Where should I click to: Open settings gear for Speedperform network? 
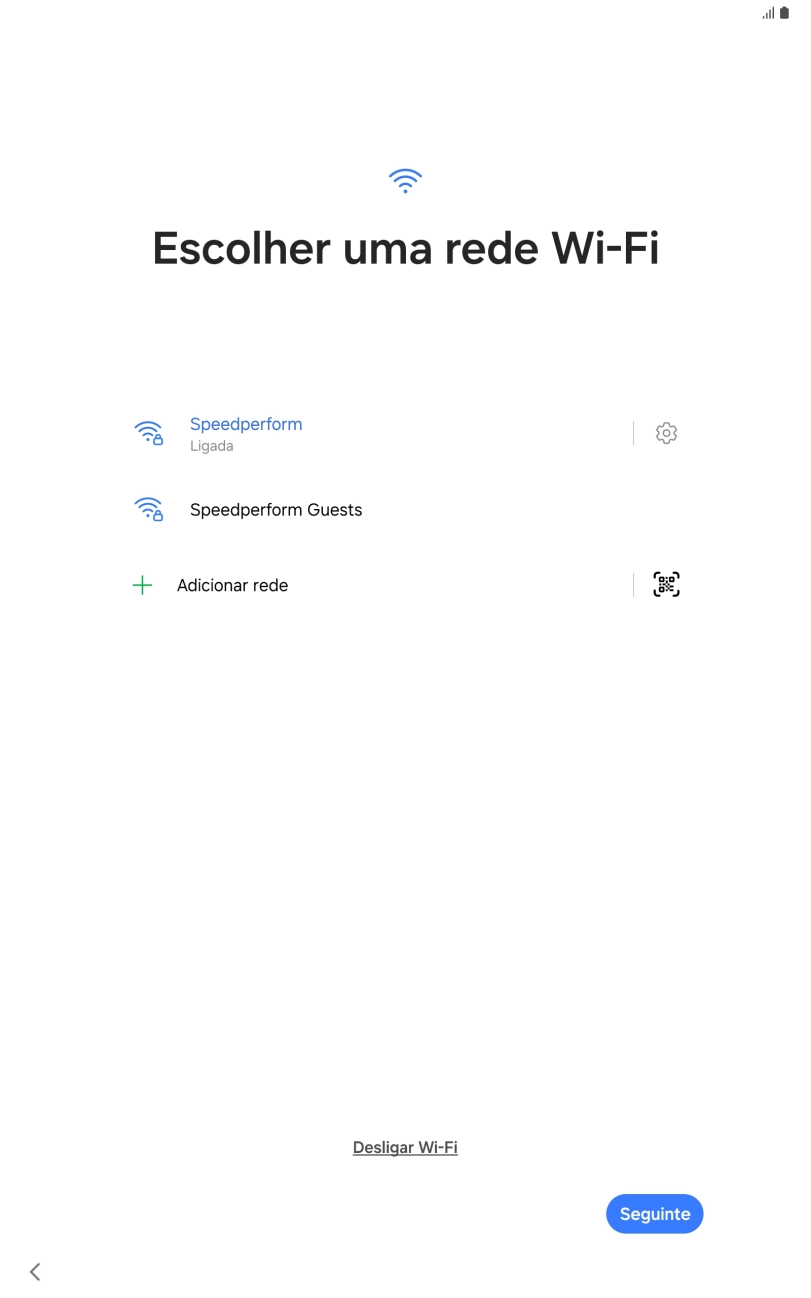point(665,433)
